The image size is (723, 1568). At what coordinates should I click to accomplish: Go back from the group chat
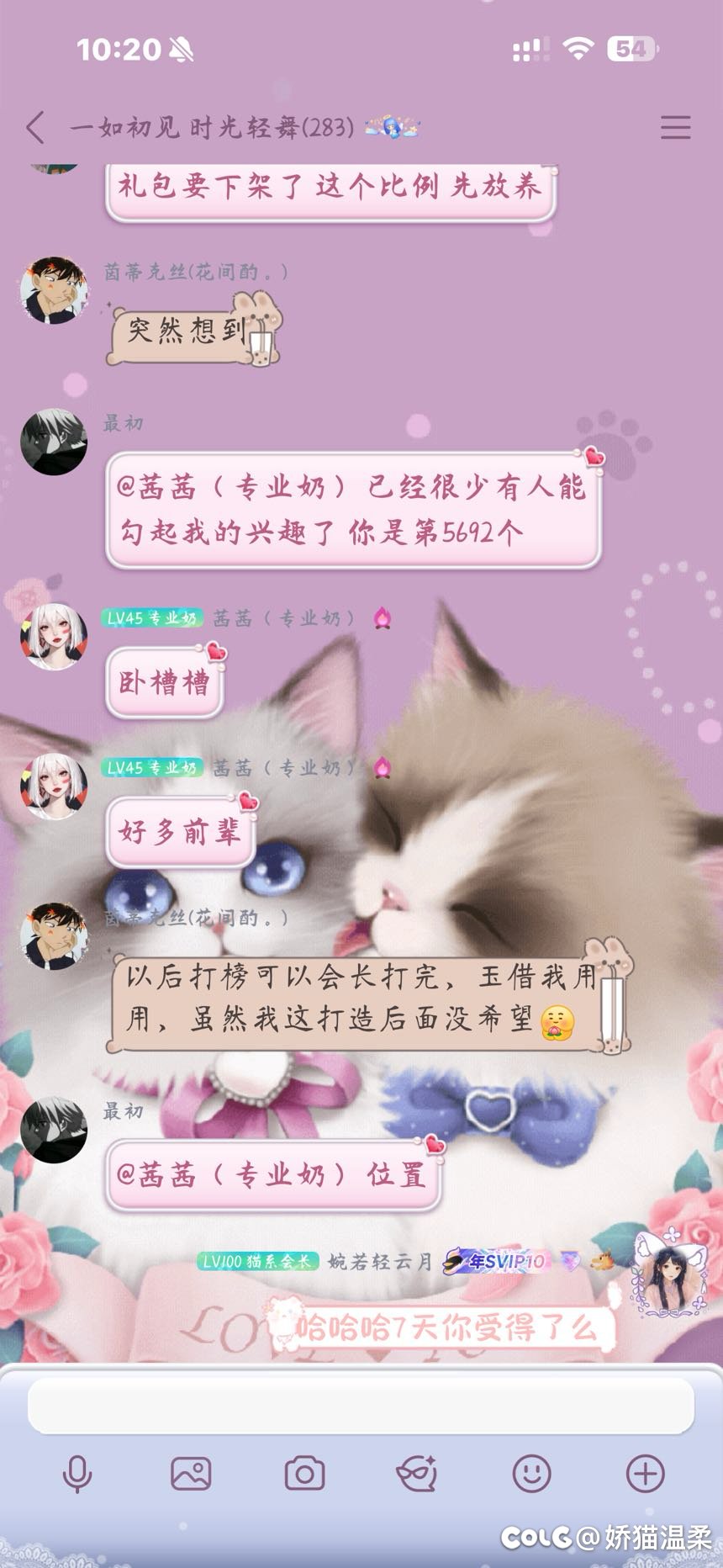(x=35, y=128)
